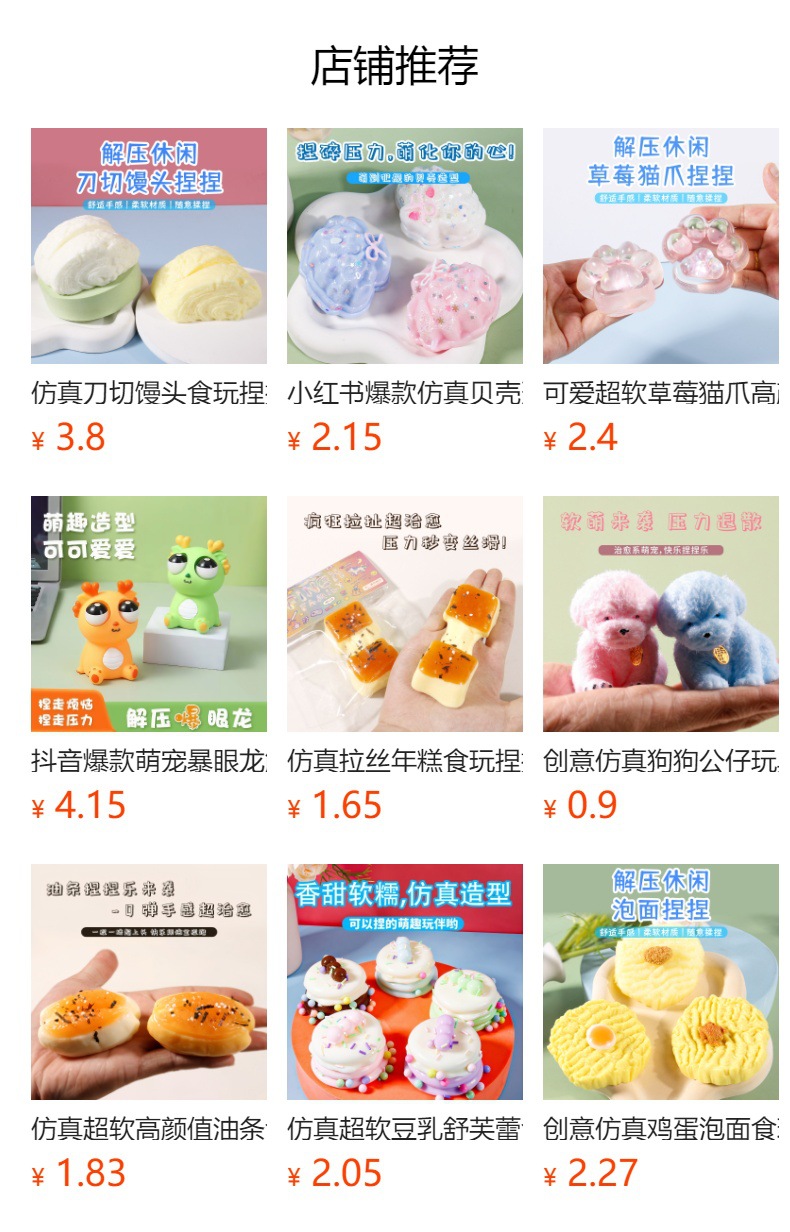The width and height of the screenshot is (790, 1232).
Task: View the 小红书爆款仿真贝壳 item
Action: [405, 246]
